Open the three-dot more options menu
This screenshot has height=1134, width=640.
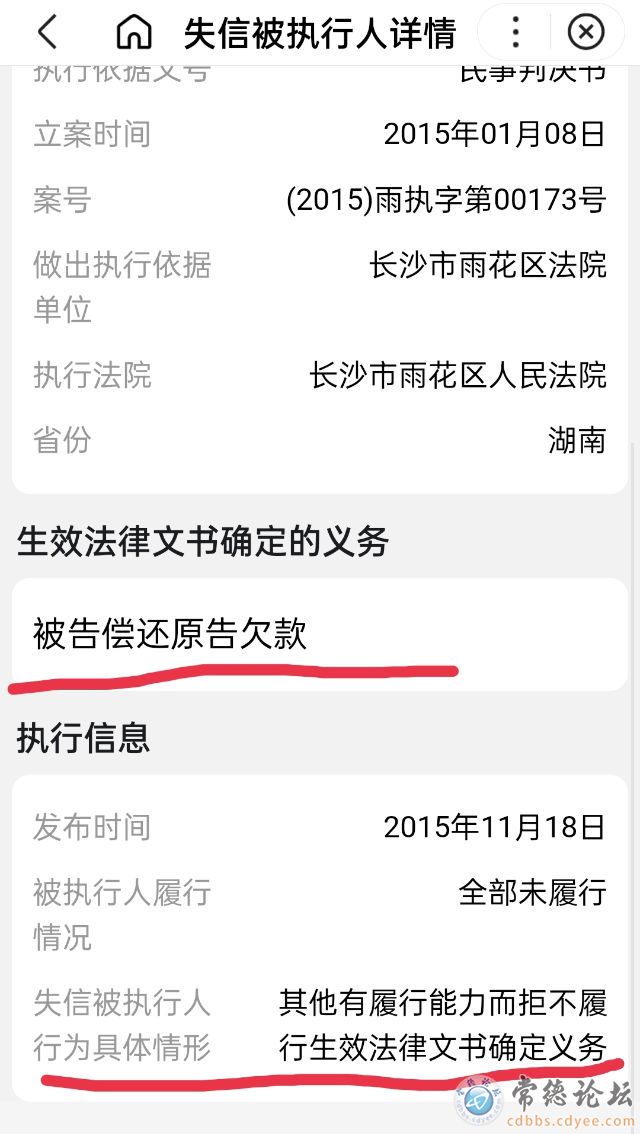coord(516,33)
